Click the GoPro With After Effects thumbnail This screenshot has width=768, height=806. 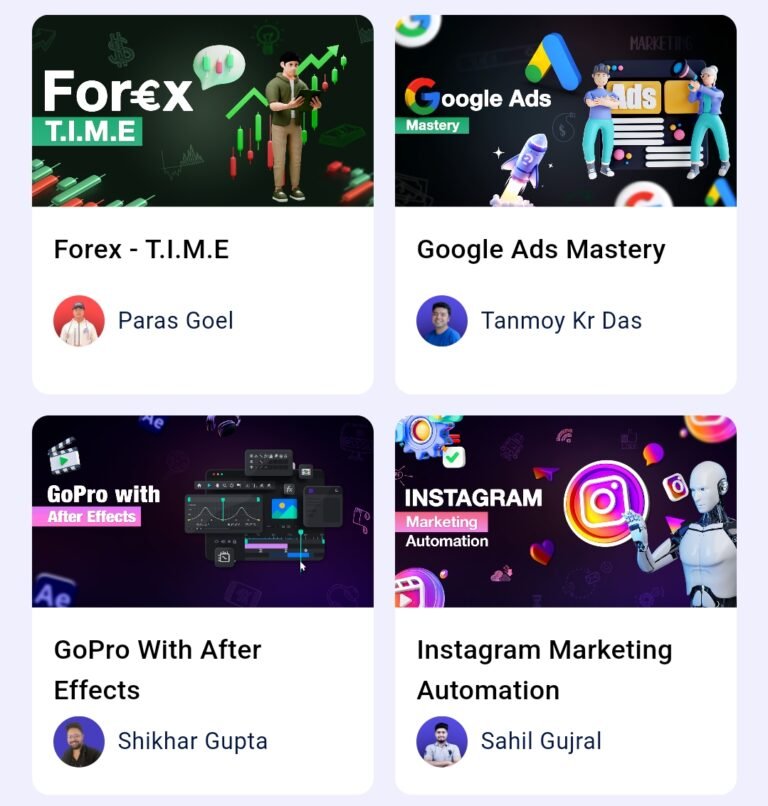[x=200, y=512]
